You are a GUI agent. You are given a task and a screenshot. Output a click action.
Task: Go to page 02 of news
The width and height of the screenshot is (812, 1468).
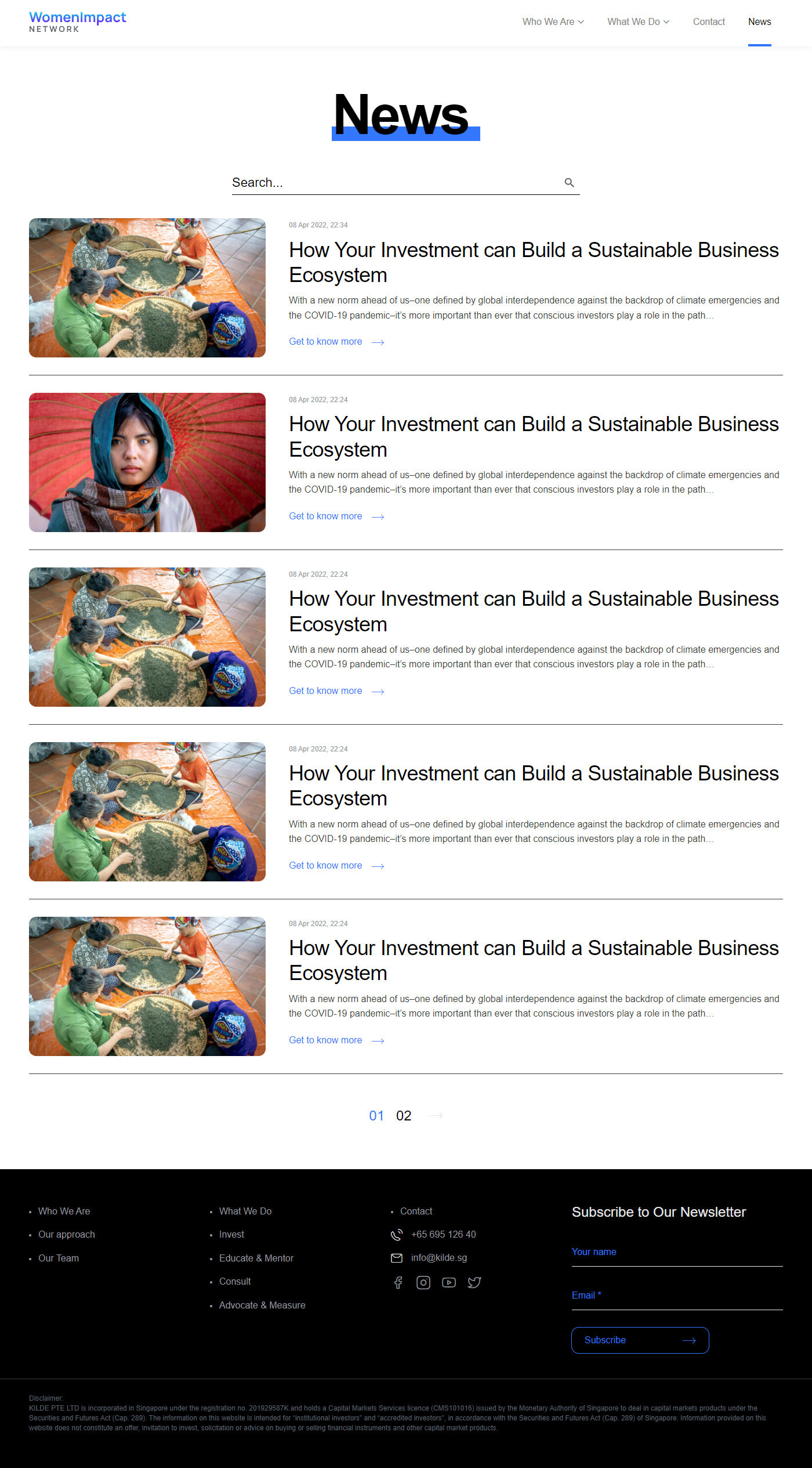coord(404,1116)
